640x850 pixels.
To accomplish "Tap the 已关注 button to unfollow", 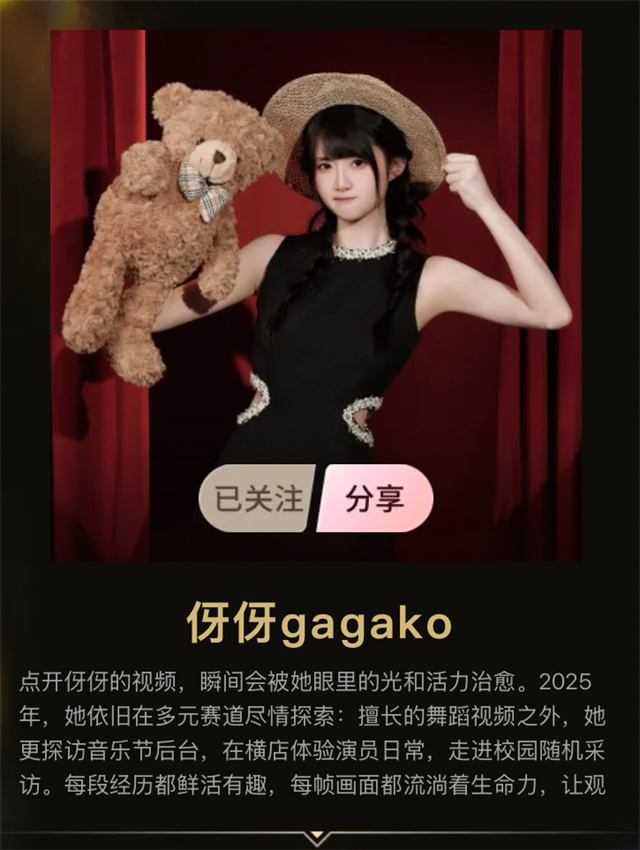I will (258, 498).
